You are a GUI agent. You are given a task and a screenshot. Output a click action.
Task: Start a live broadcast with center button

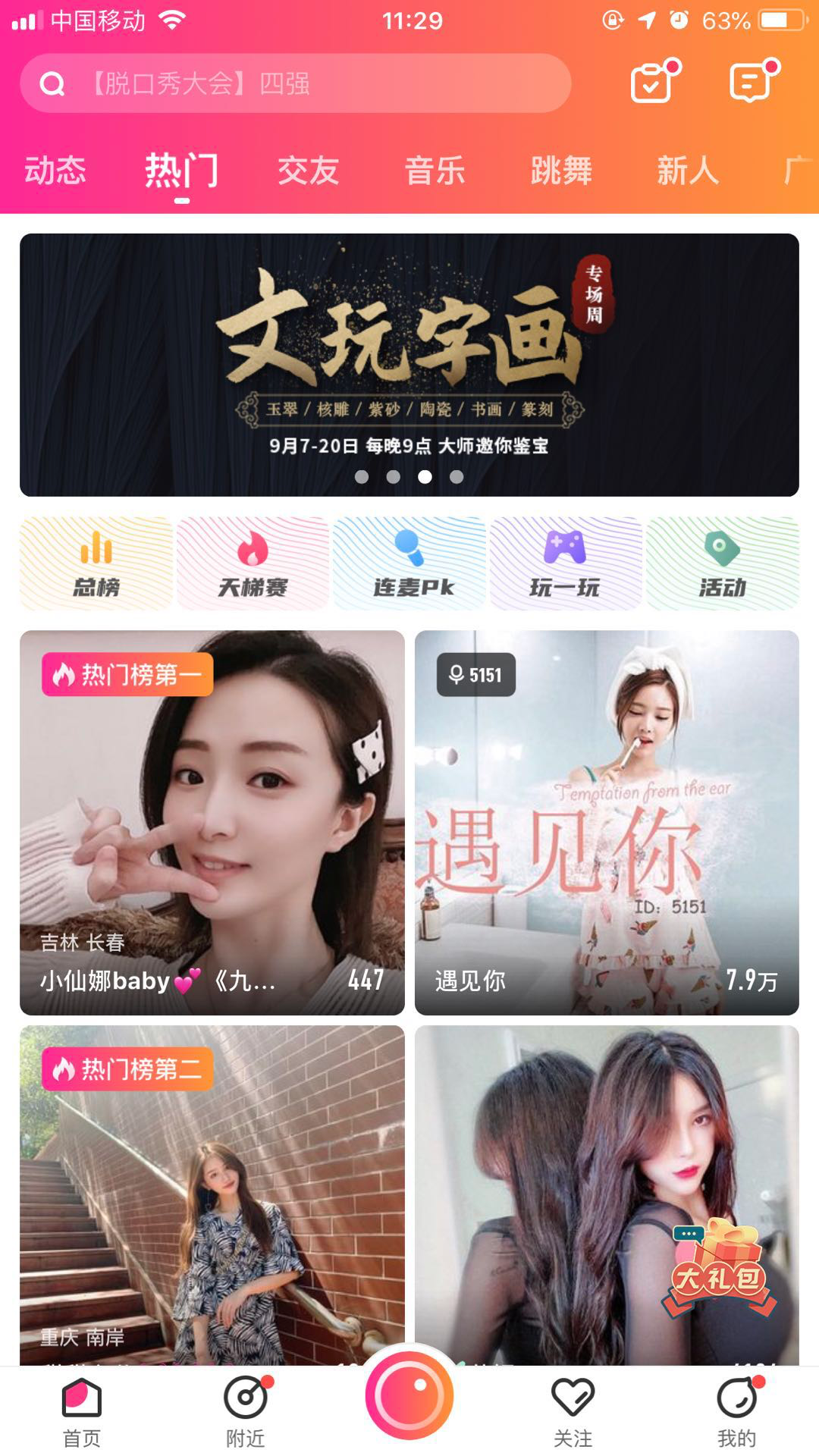409,1395
